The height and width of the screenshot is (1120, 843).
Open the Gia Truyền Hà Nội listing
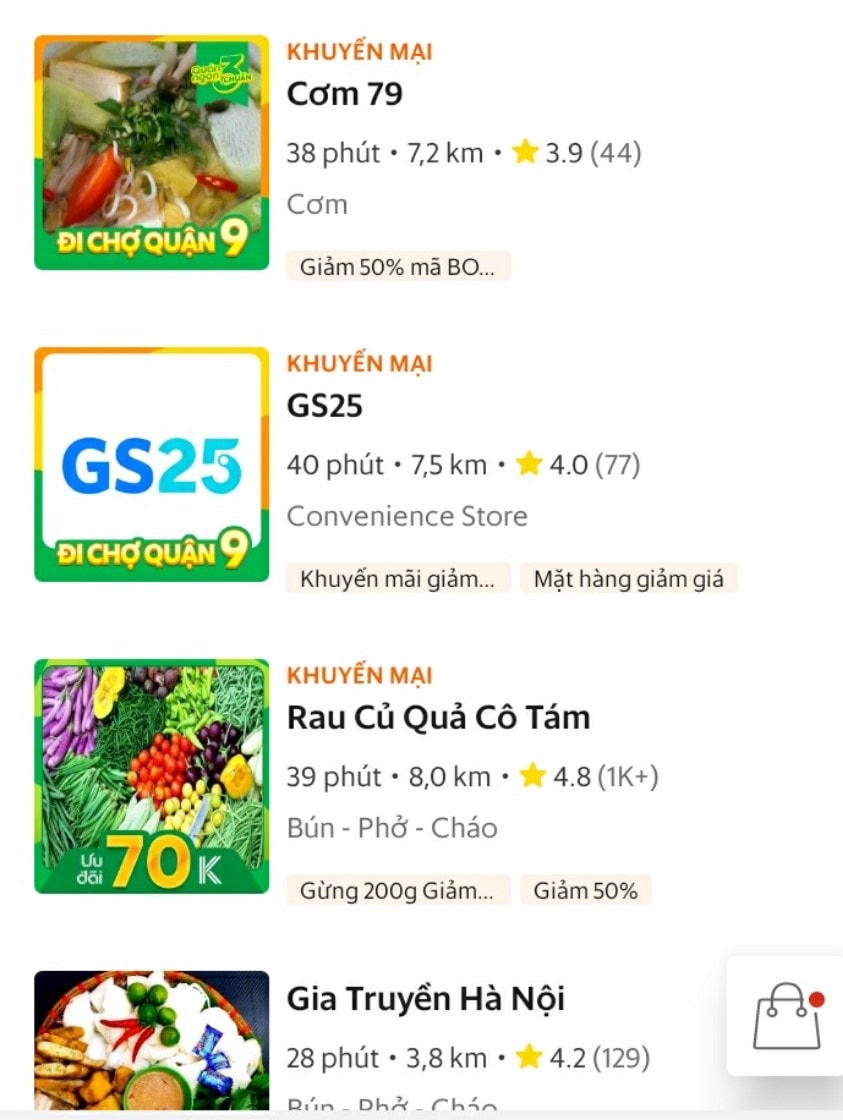[427, 997]
